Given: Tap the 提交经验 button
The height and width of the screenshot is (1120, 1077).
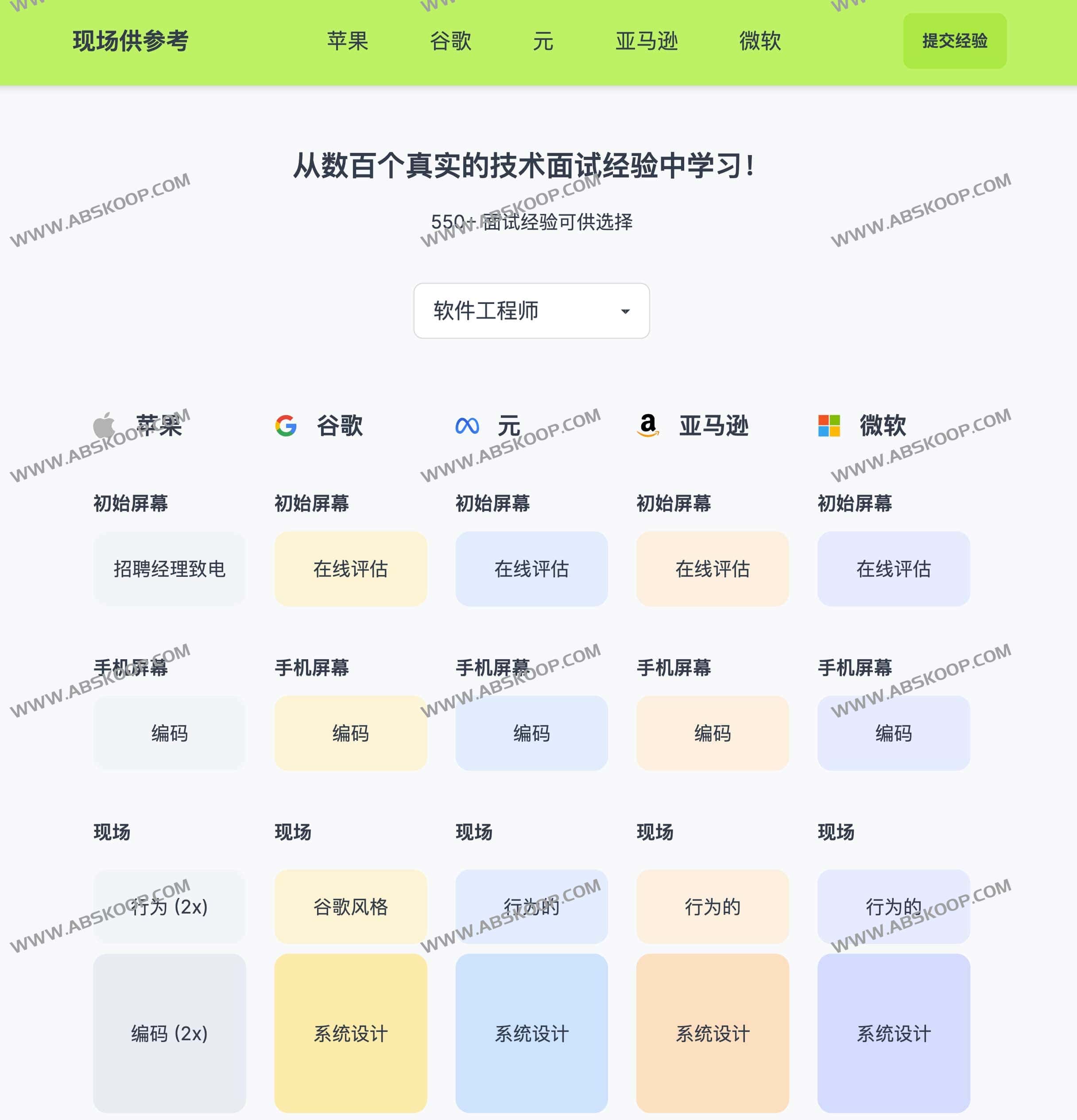Looking at the screenshot, I should click(x=954, y=41).
